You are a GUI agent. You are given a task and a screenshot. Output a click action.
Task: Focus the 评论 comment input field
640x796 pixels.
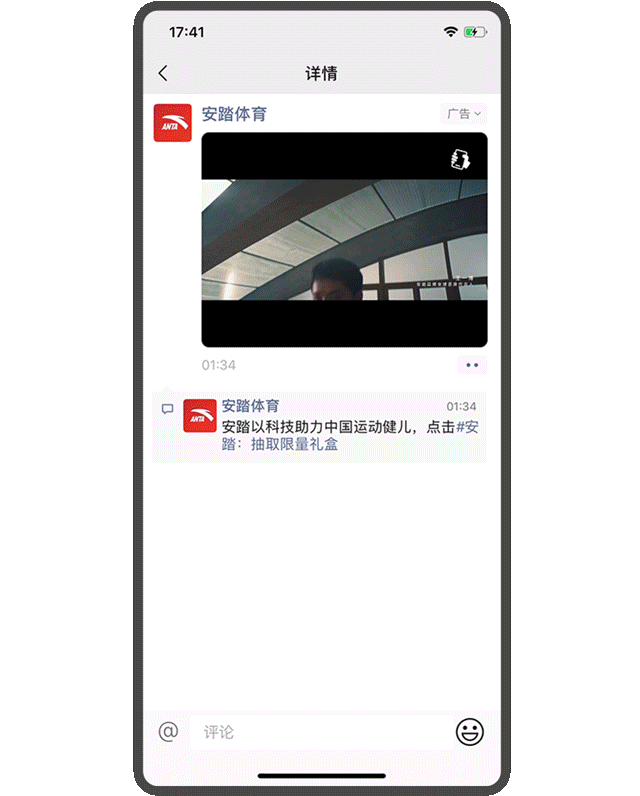318,732
